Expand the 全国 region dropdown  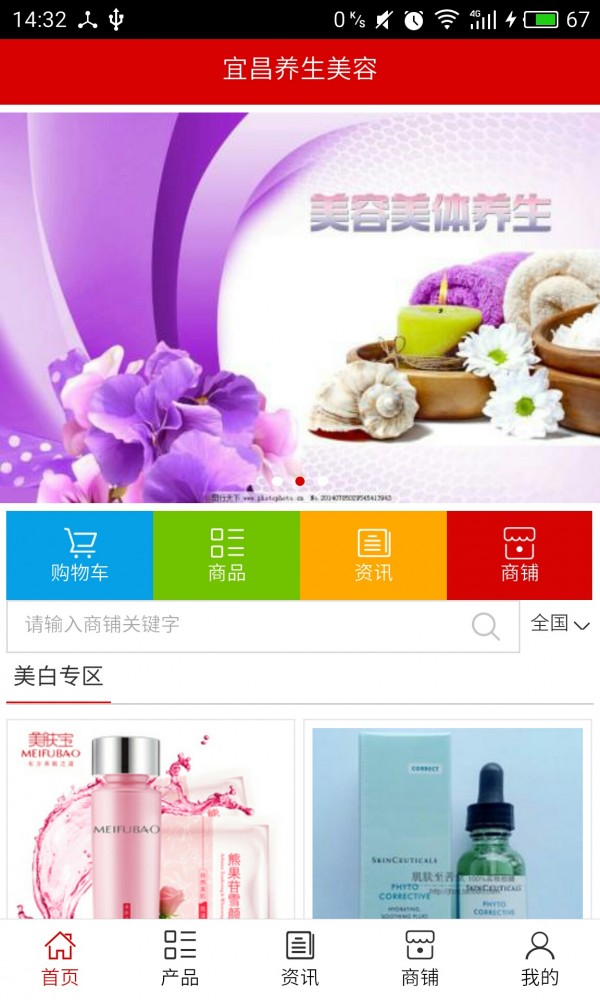560,624
